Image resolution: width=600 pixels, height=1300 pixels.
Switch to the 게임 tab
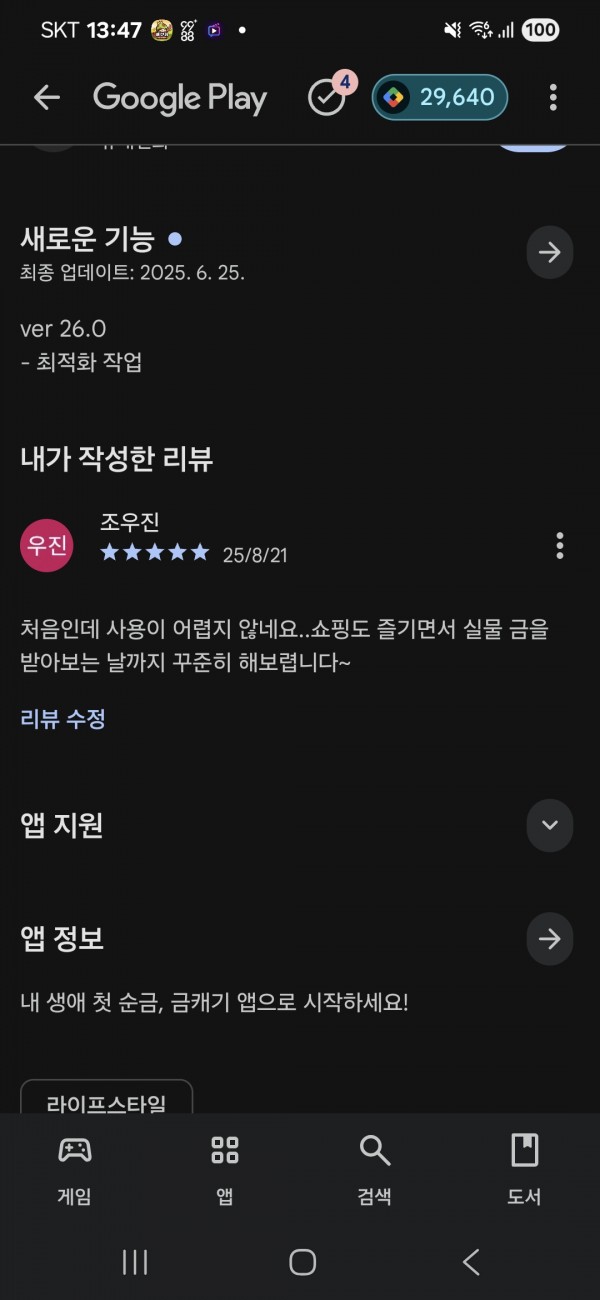click(75, 1170)
